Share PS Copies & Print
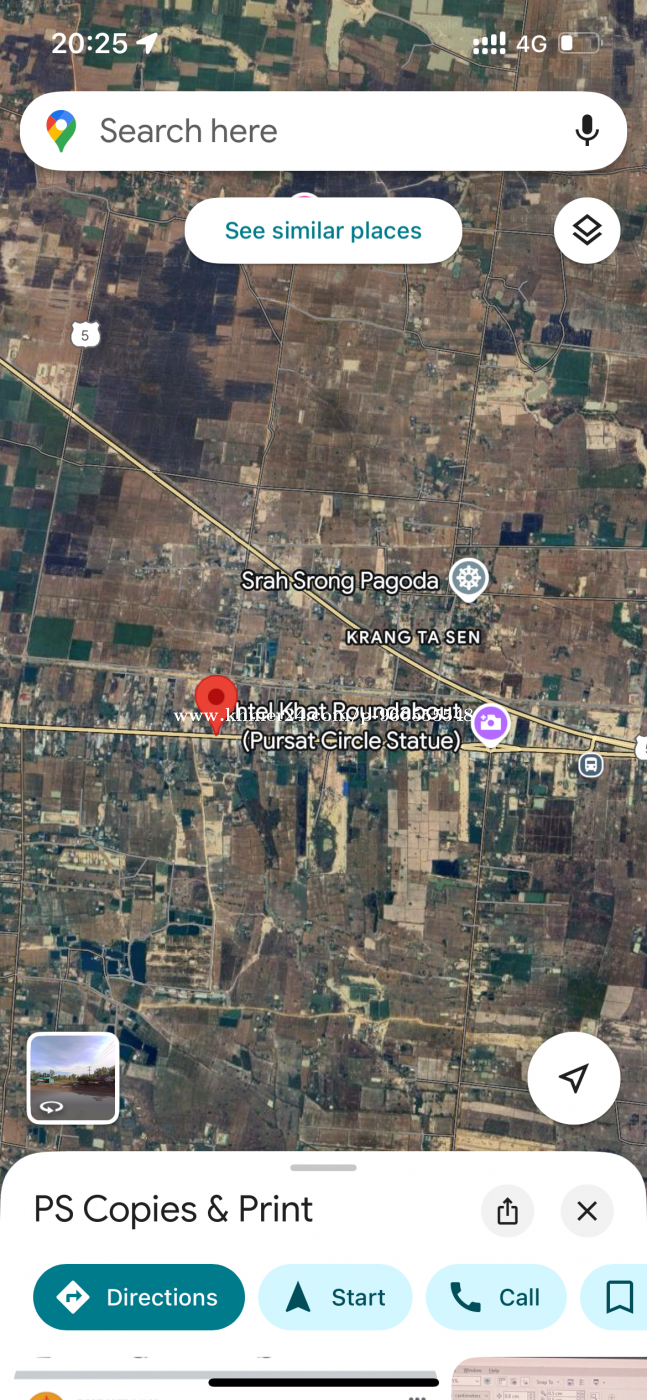This screenshot has width=647, height=1400. point(507,1211)
